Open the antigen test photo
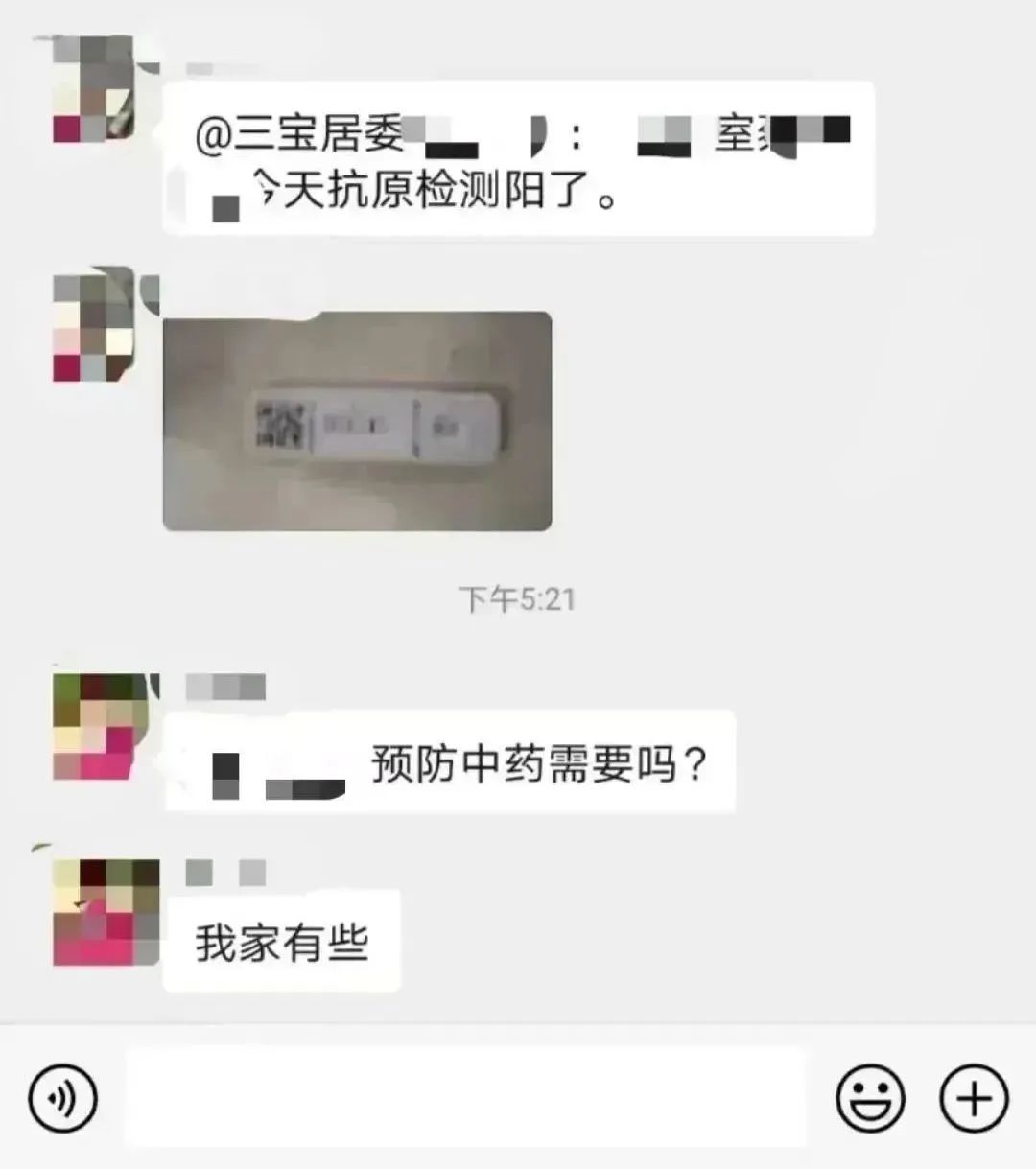 point(357,421)
